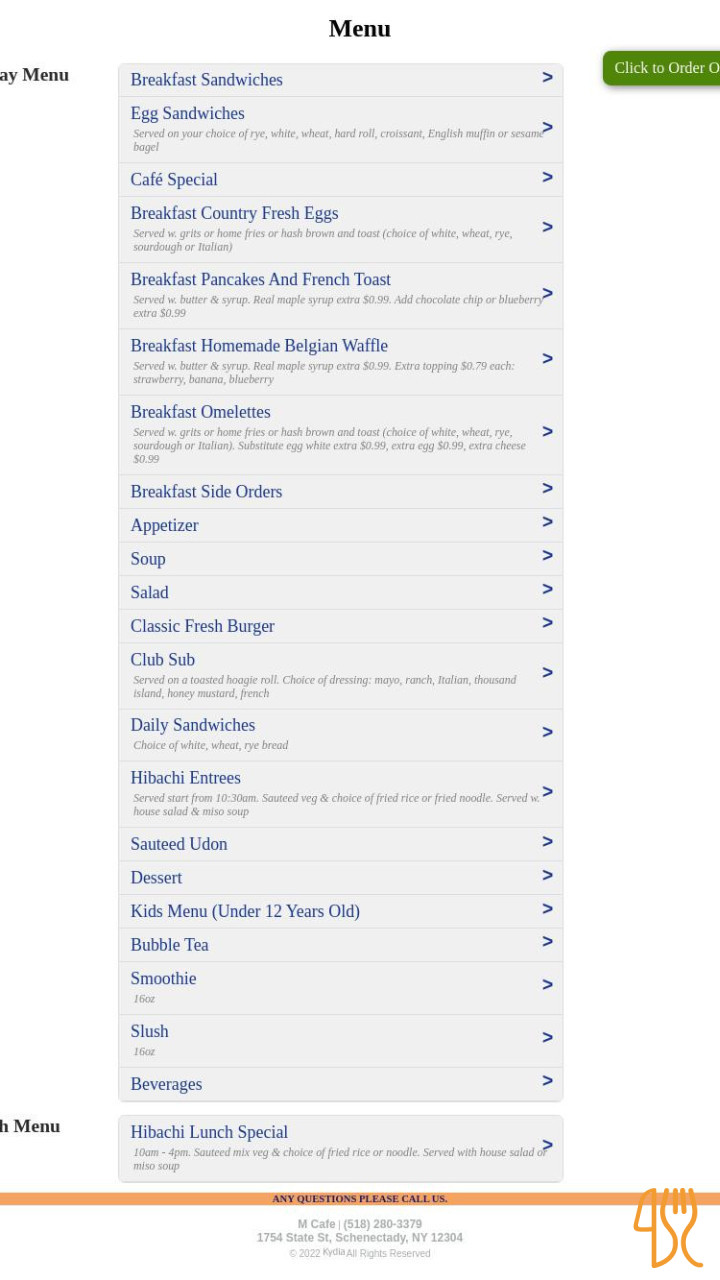Open Café Special menu items

(x=340, y=180)
